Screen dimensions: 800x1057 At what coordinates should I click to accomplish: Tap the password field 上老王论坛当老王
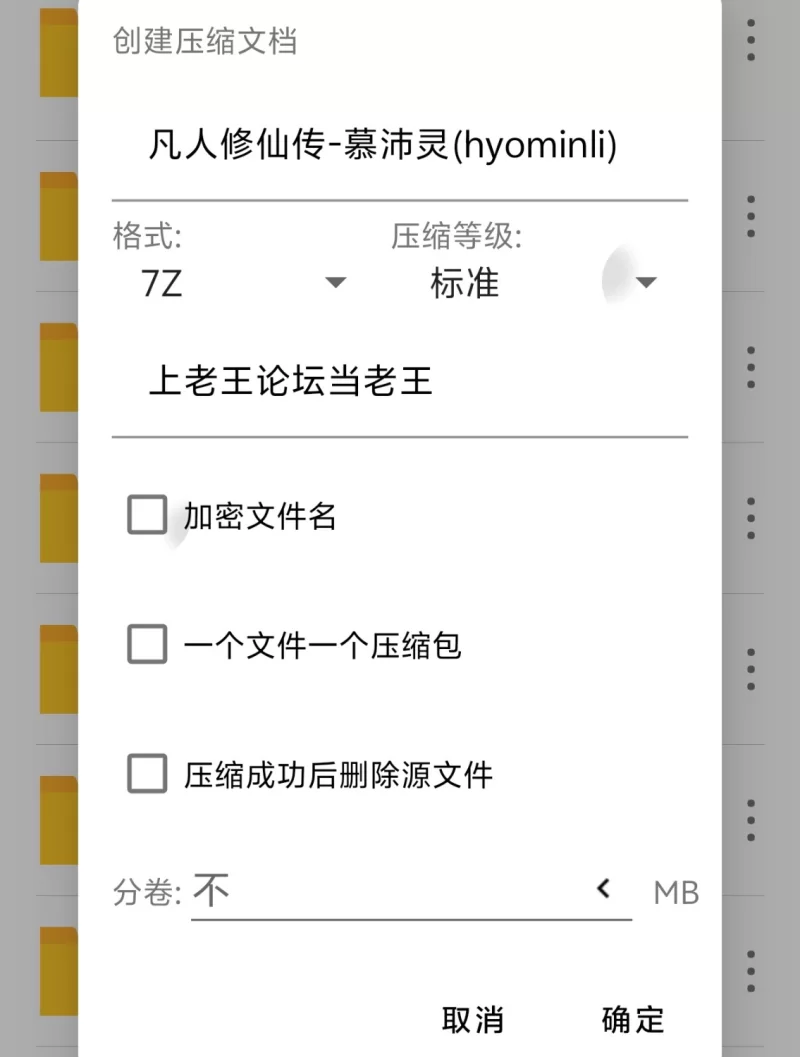click(x=398, y=381)
